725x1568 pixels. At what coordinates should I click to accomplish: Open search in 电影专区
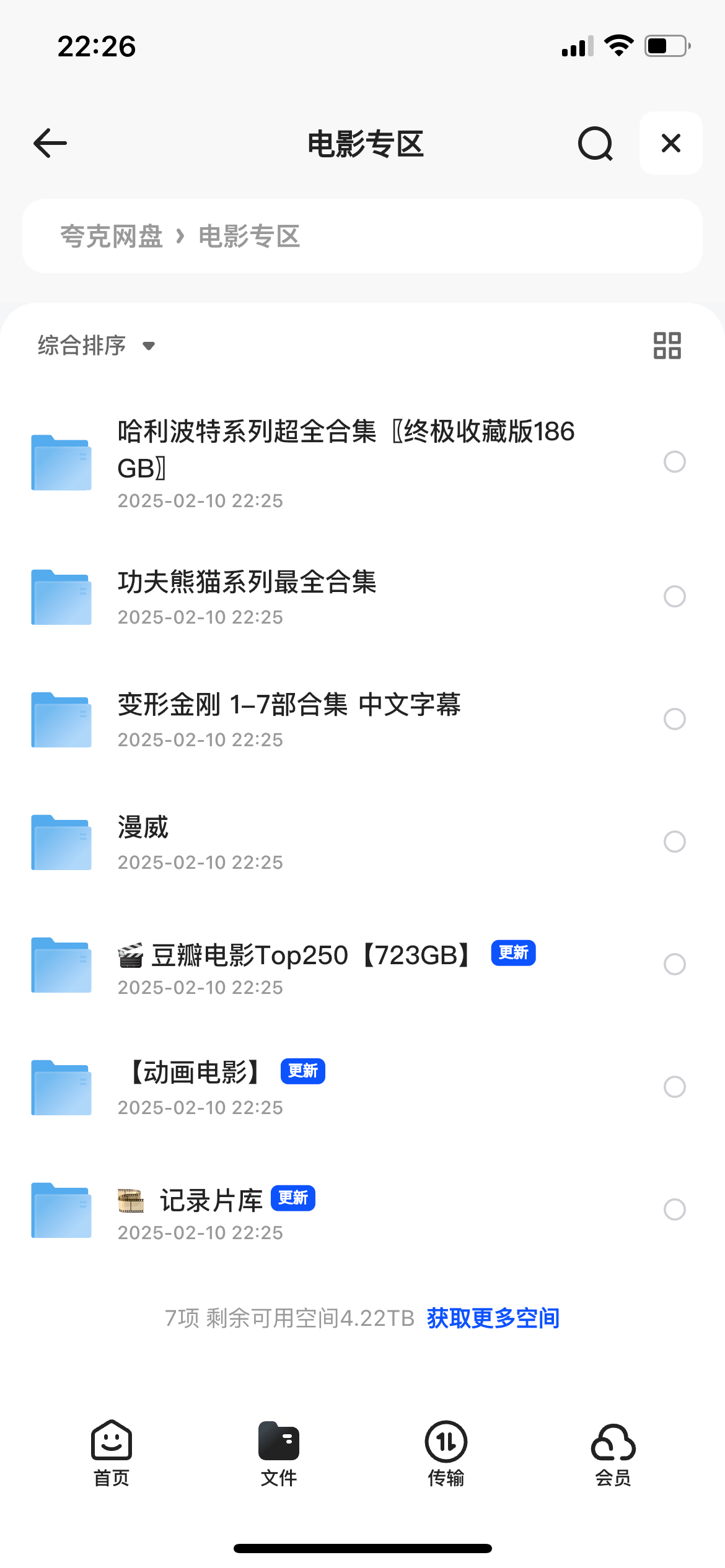coord(595,143)
